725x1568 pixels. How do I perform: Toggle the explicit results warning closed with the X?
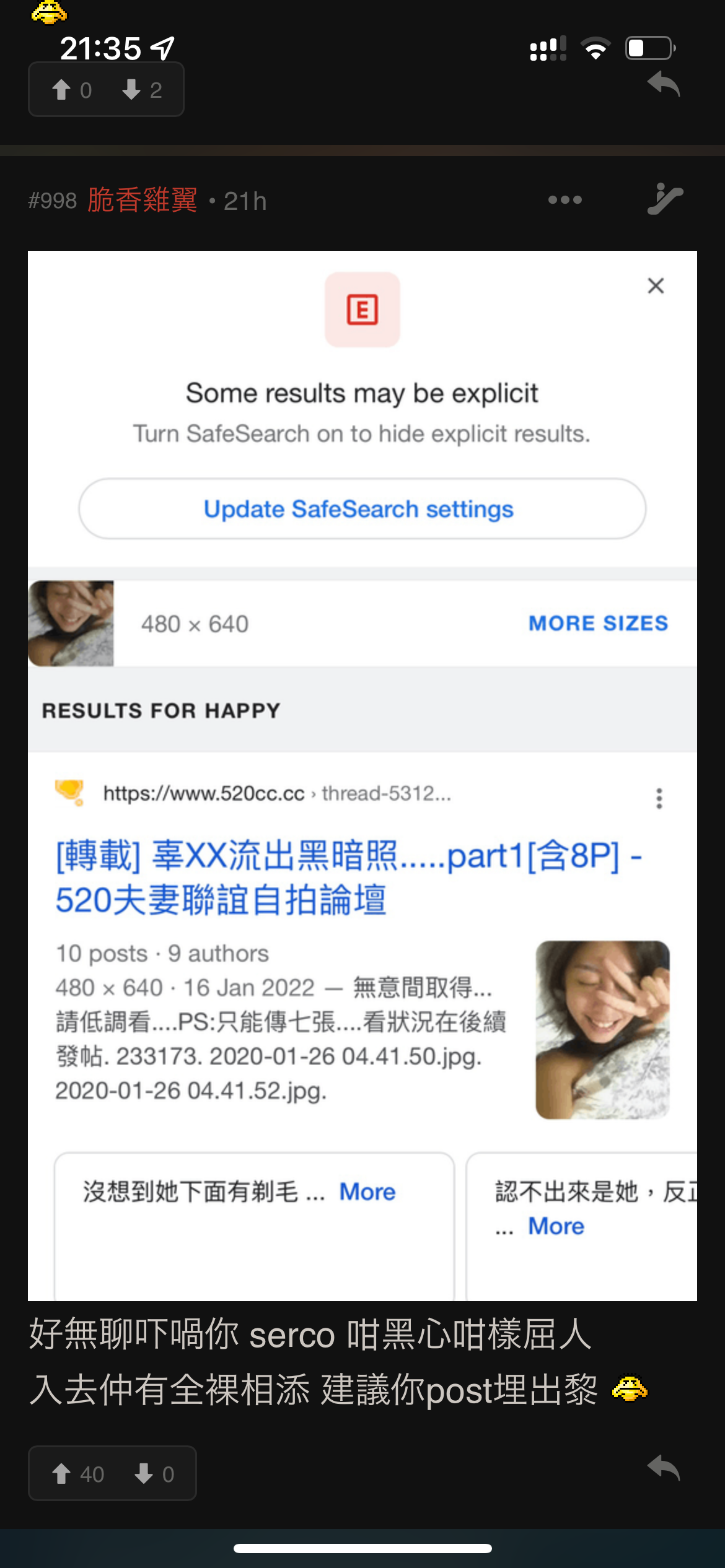(x=655, y=285)
